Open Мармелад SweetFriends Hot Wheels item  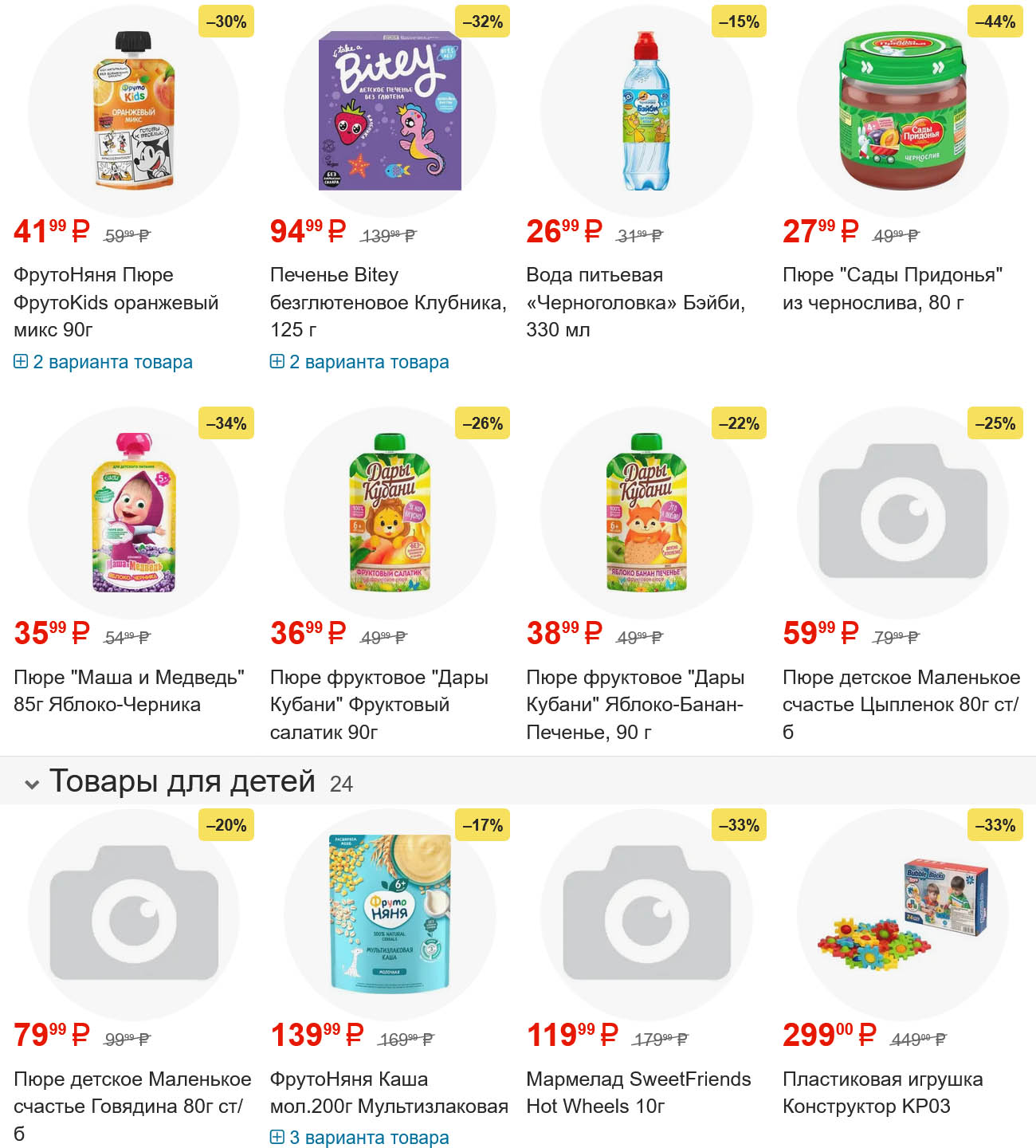click(638, 1092)
